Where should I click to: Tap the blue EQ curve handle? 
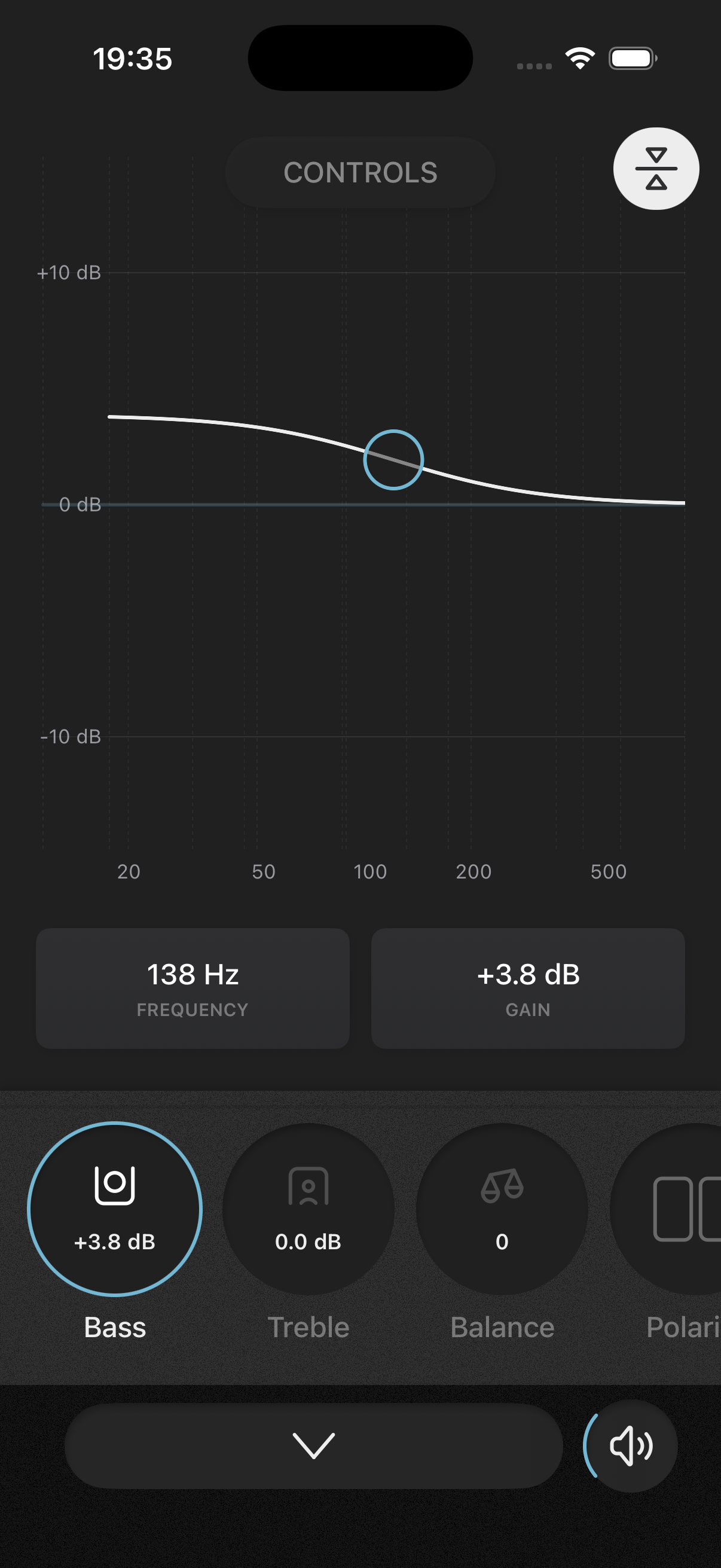tap(393, 459)
